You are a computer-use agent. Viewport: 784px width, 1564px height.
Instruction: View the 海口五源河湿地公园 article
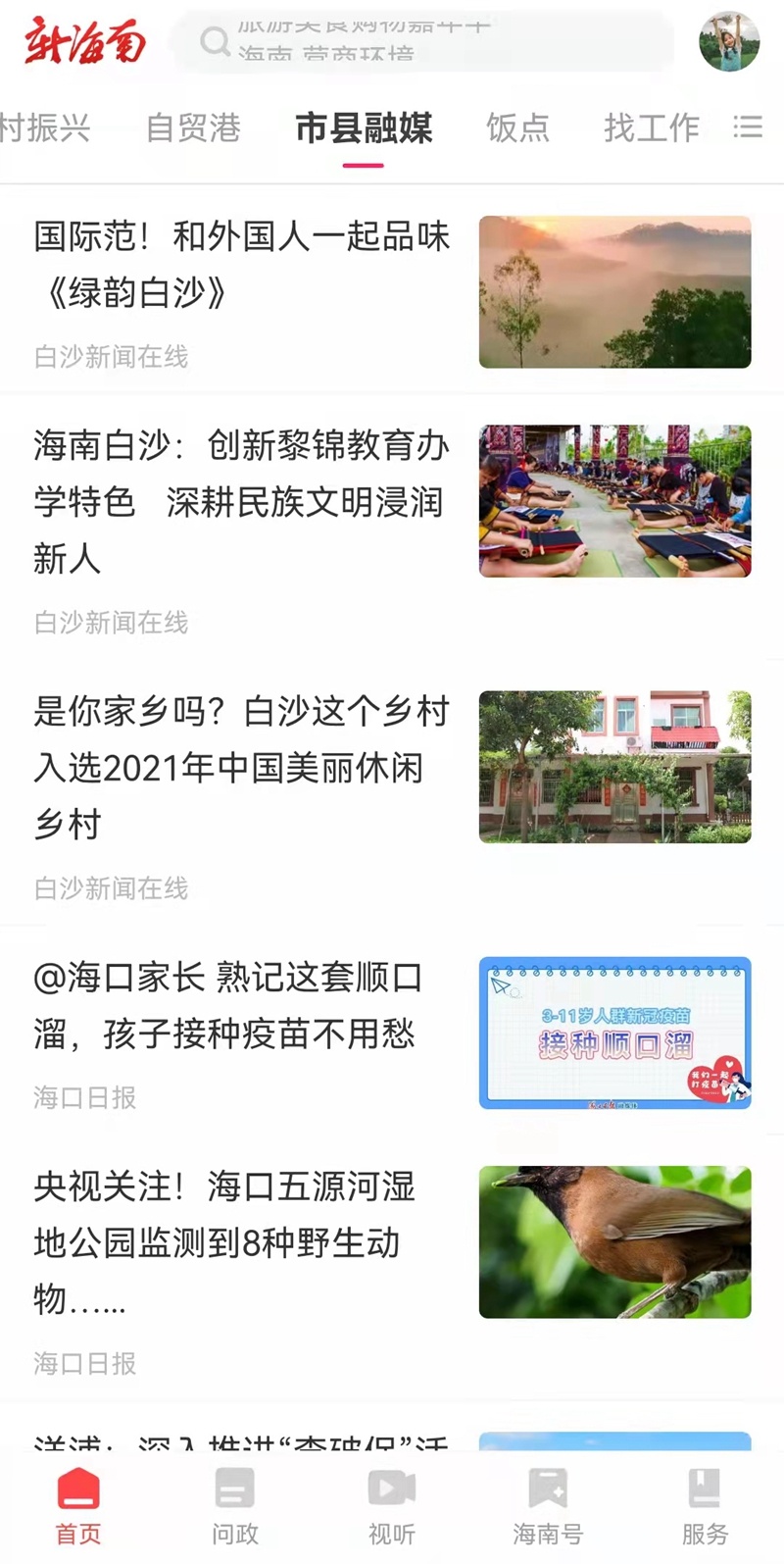(x=225, y=1242)
